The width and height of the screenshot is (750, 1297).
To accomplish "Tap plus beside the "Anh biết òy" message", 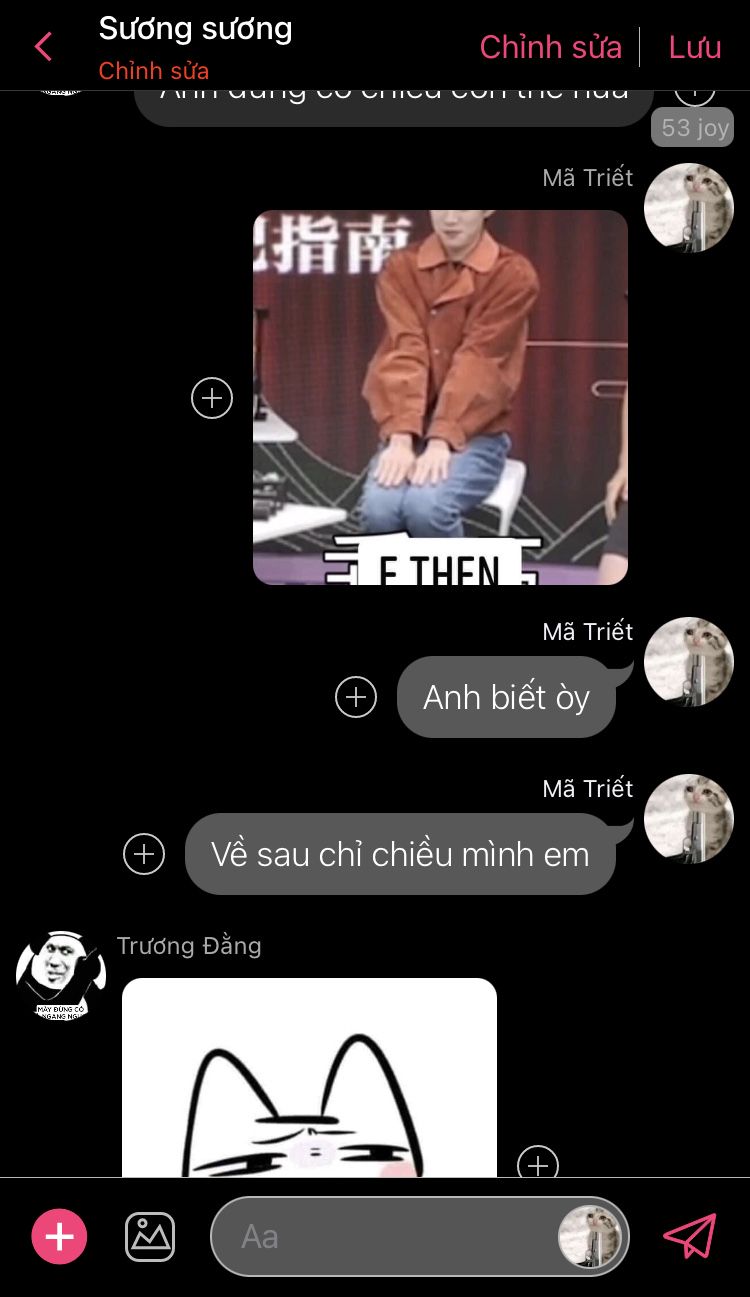I will click(356, 697).
